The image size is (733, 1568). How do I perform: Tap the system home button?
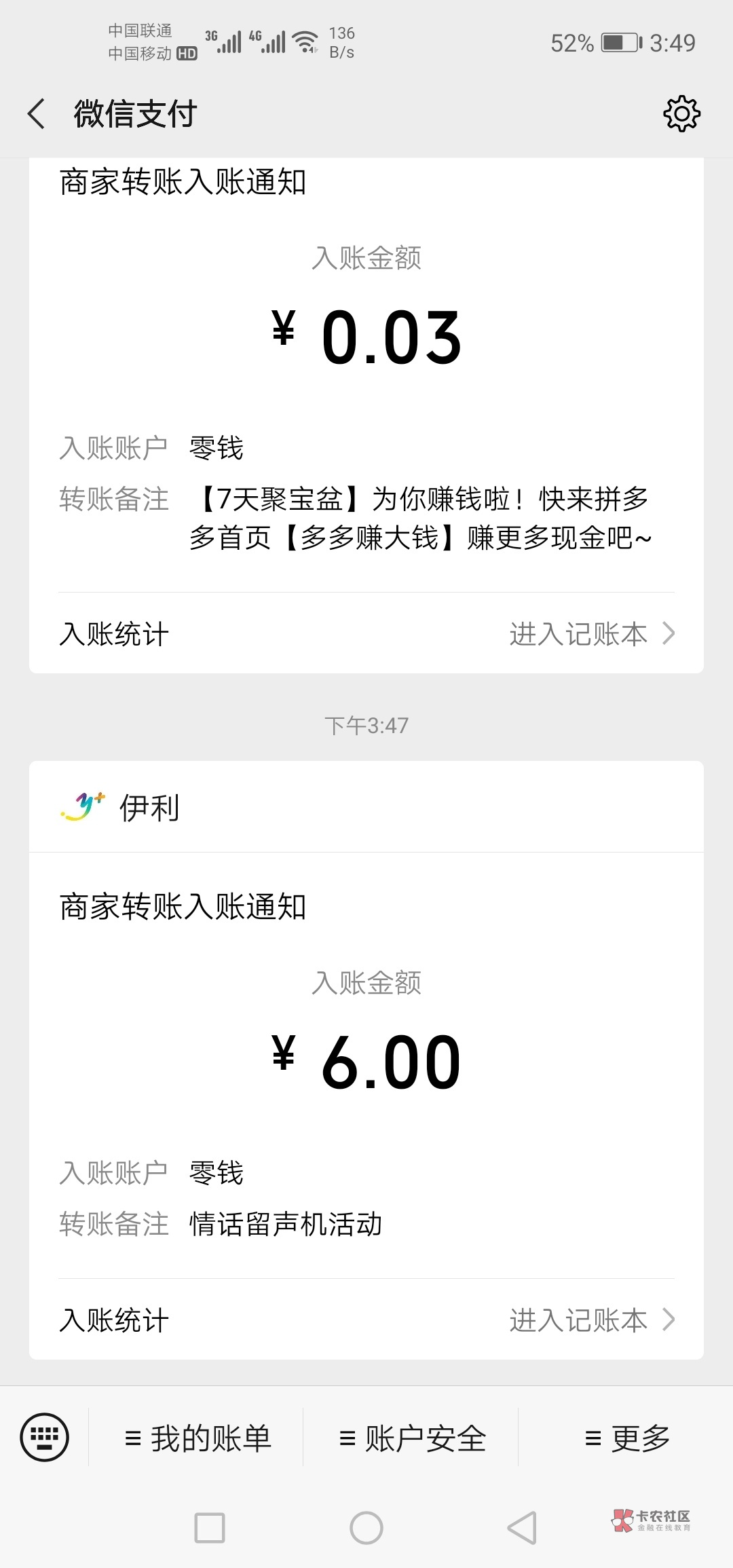point(366,1528)
